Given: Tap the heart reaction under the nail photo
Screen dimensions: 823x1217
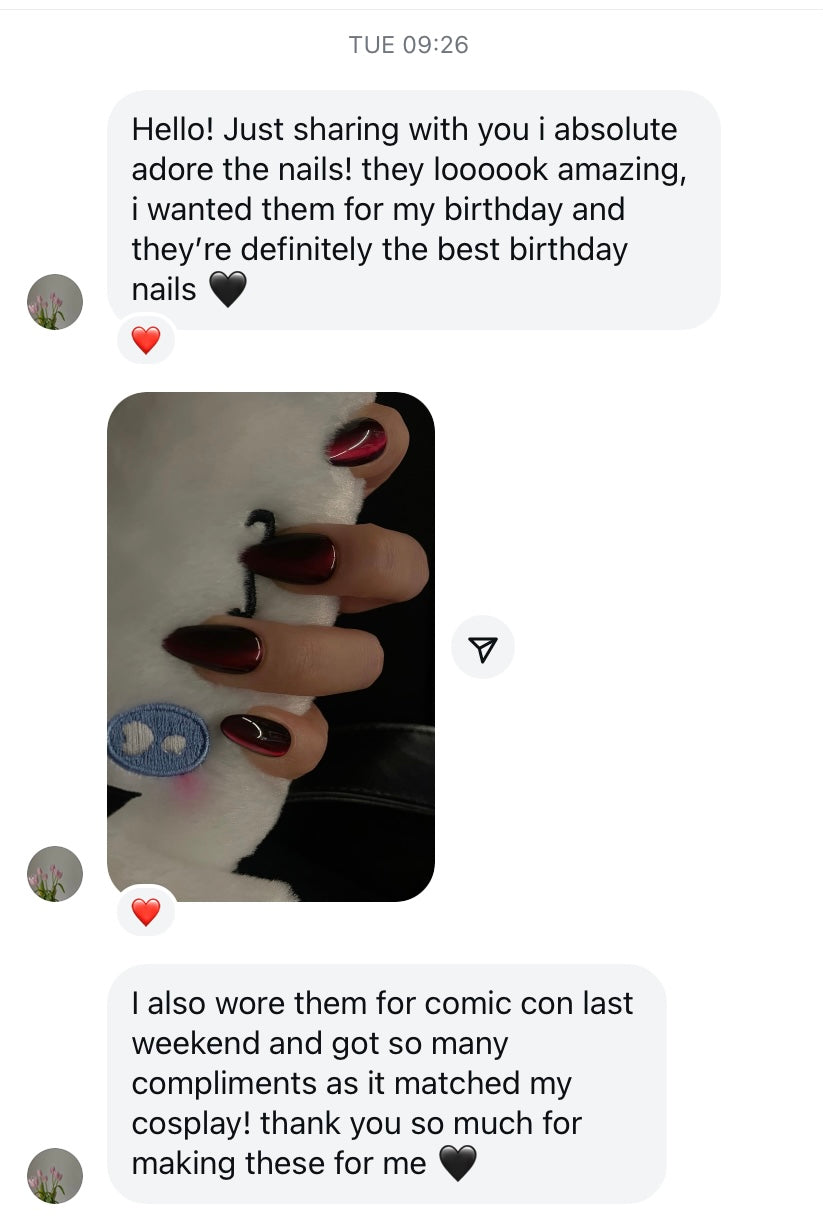Looking at the screenshot, I should [146, 911].
